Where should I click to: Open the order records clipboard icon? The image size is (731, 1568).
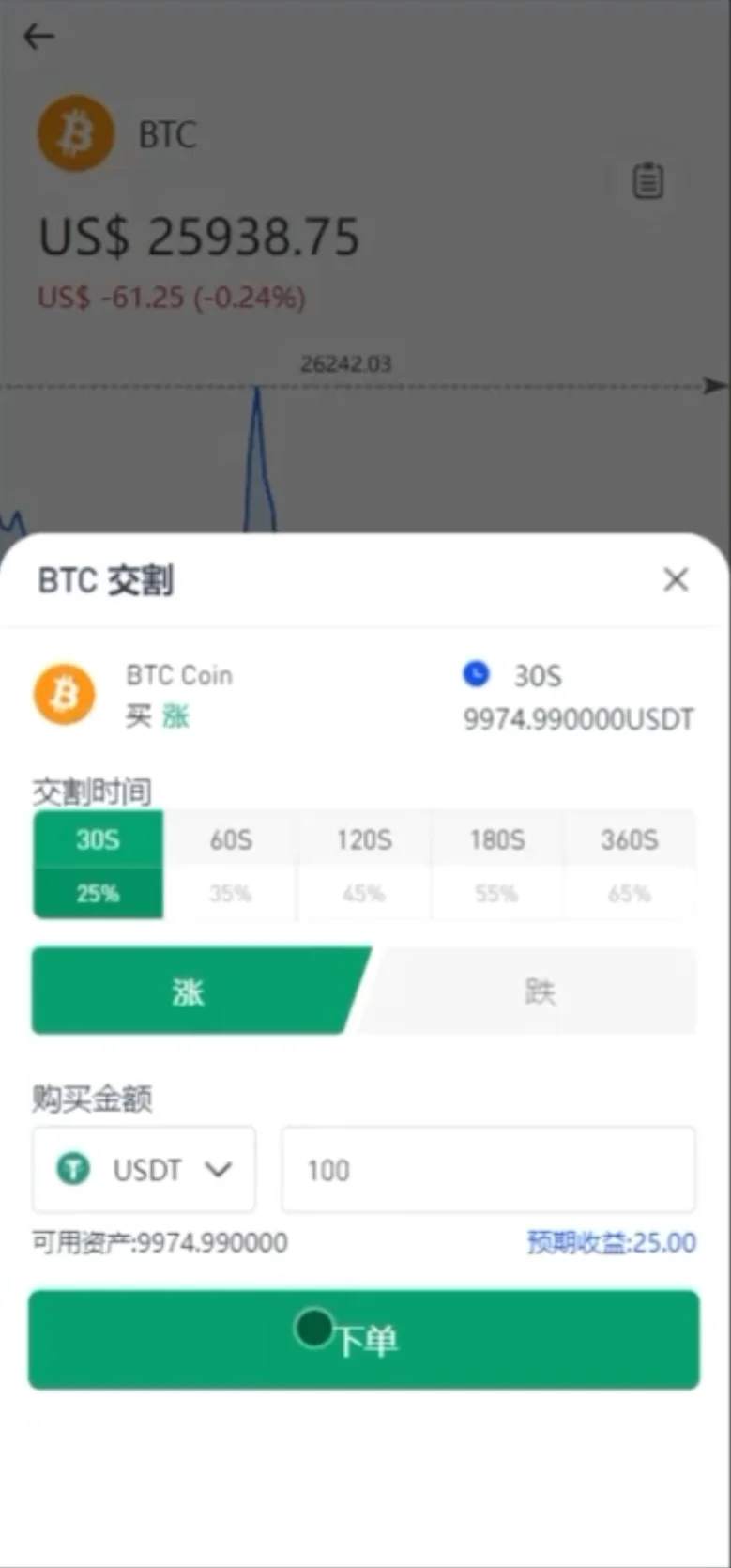(647, 180)
